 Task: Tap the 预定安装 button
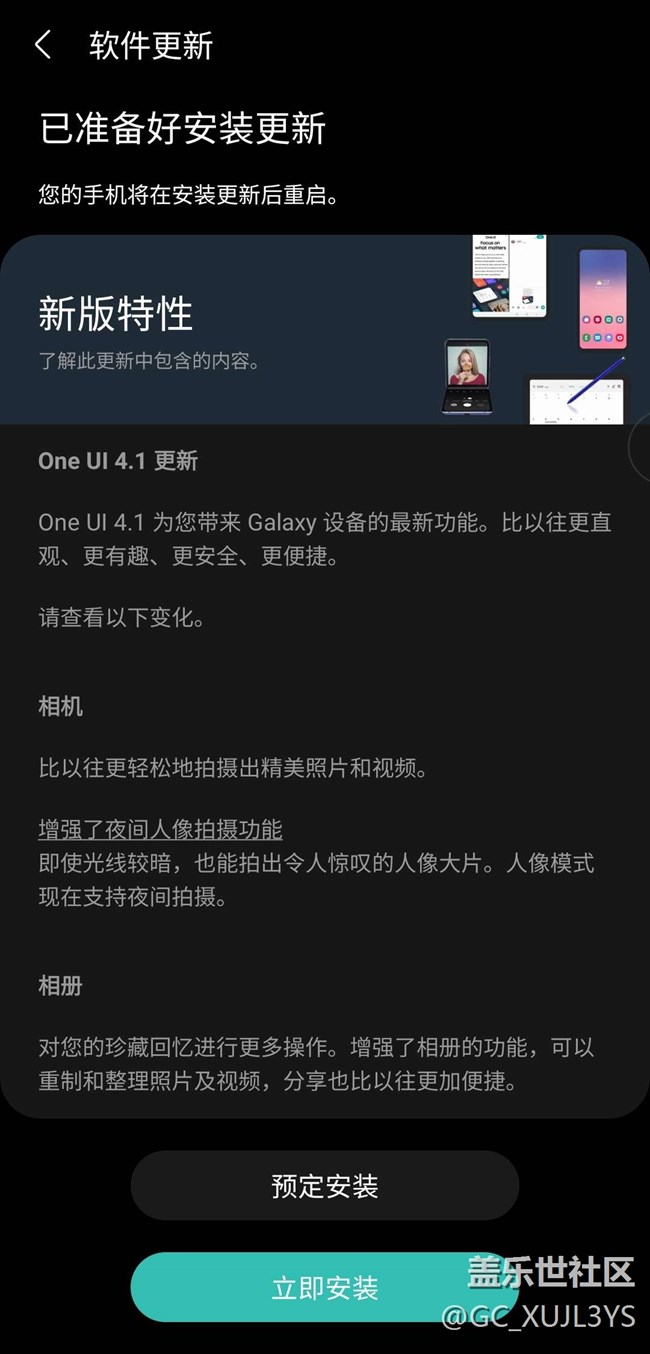pos(324,1186)
